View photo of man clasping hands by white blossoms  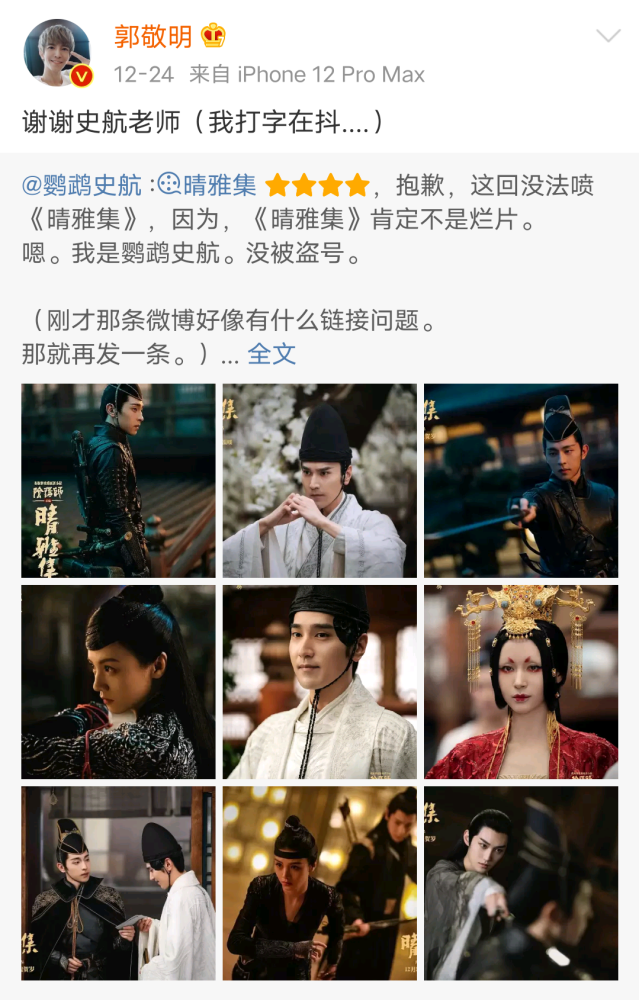tap(320, 481)
